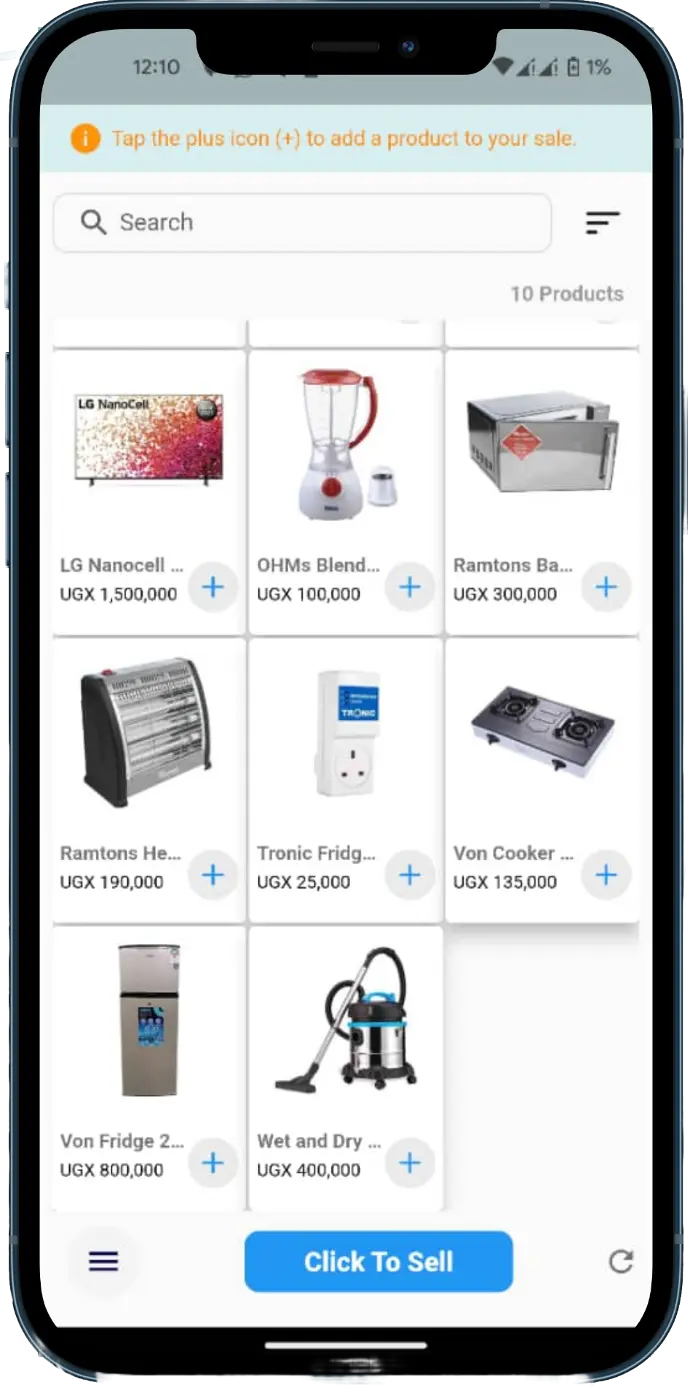Add Von Fridge to the sale
Viewport: 690px width, 1390px height.
click(x=213, y=1163)
